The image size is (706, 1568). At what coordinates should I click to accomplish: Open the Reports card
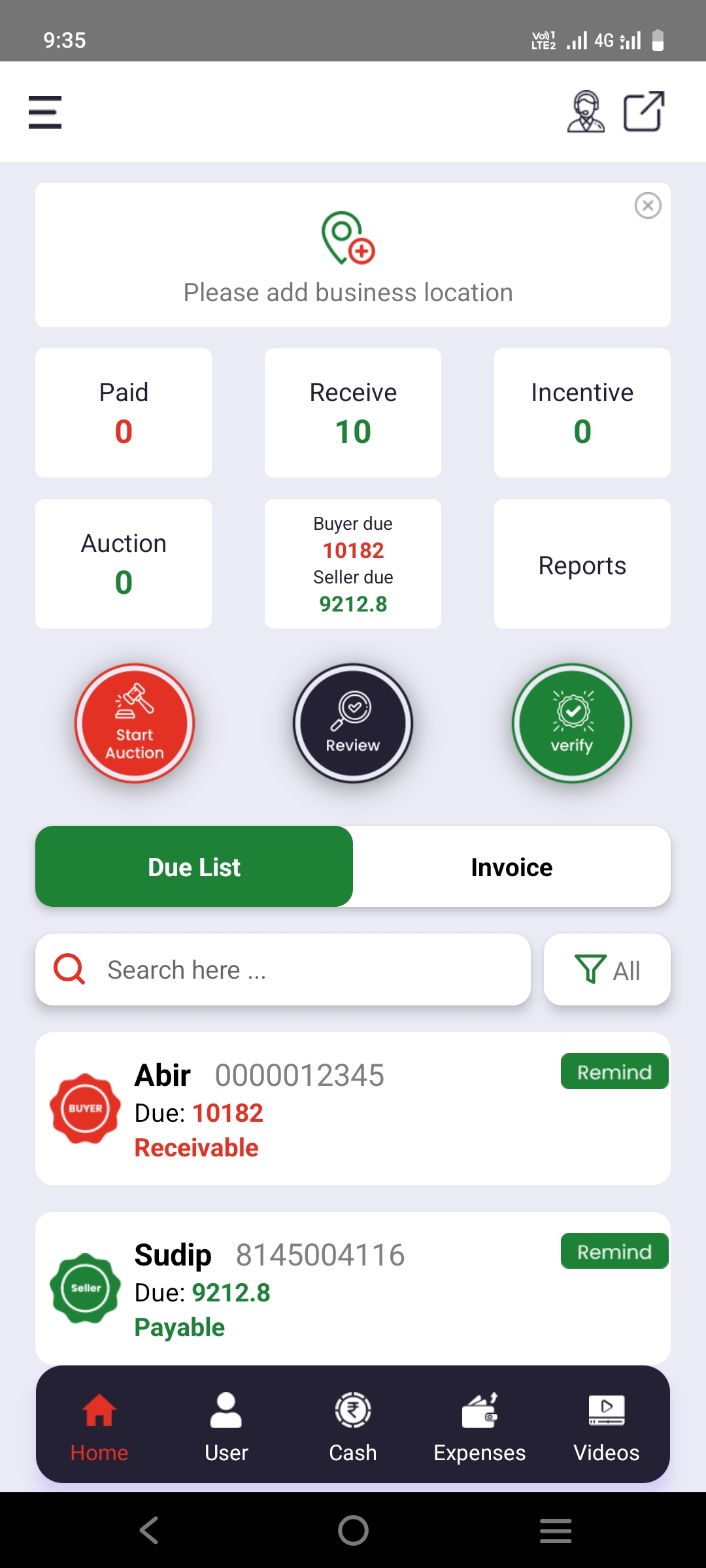(582, 564)
